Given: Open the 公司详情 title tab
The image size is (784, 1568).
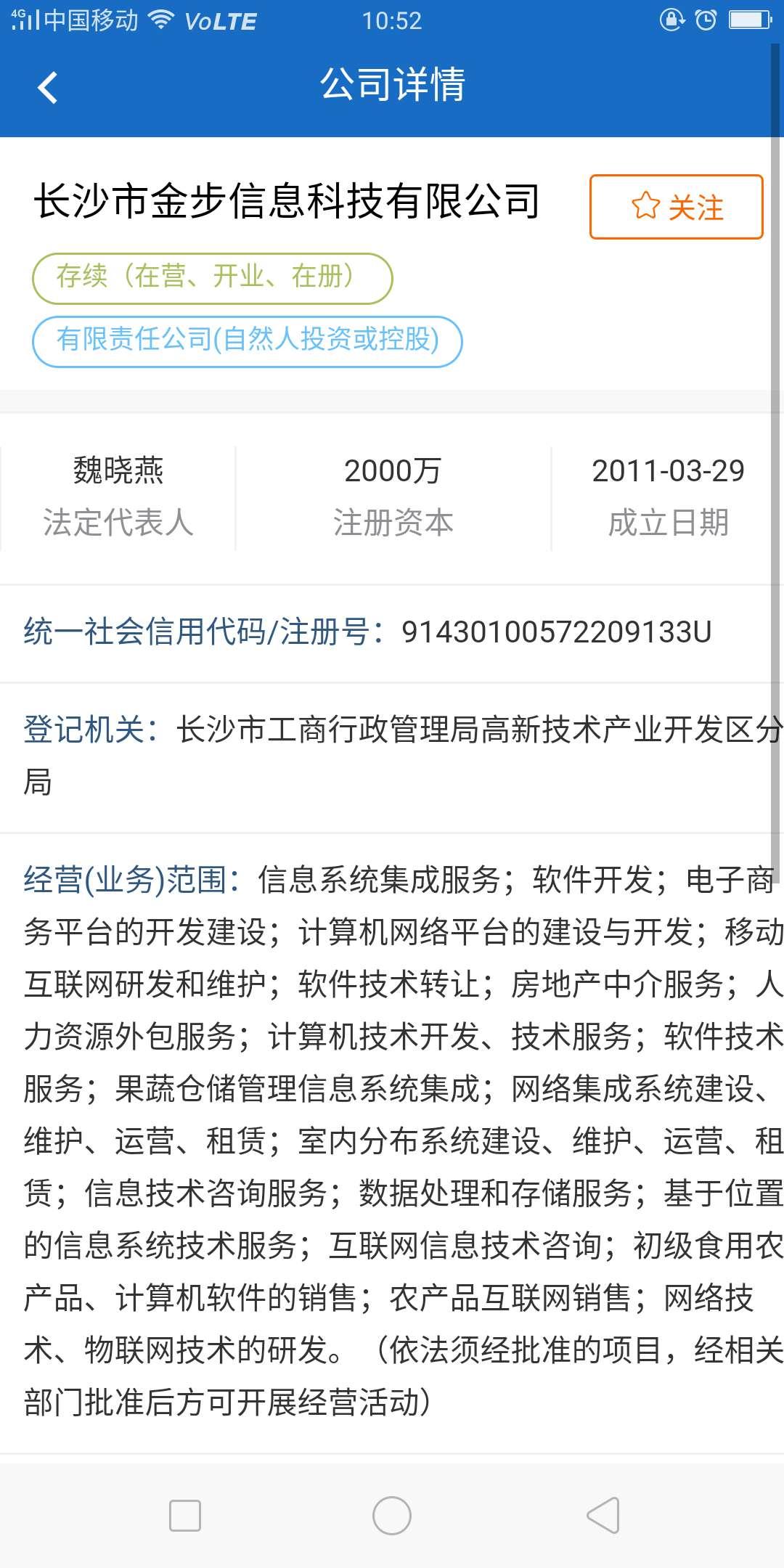Looking at the screenshot, I should click(x=392, y=86).
